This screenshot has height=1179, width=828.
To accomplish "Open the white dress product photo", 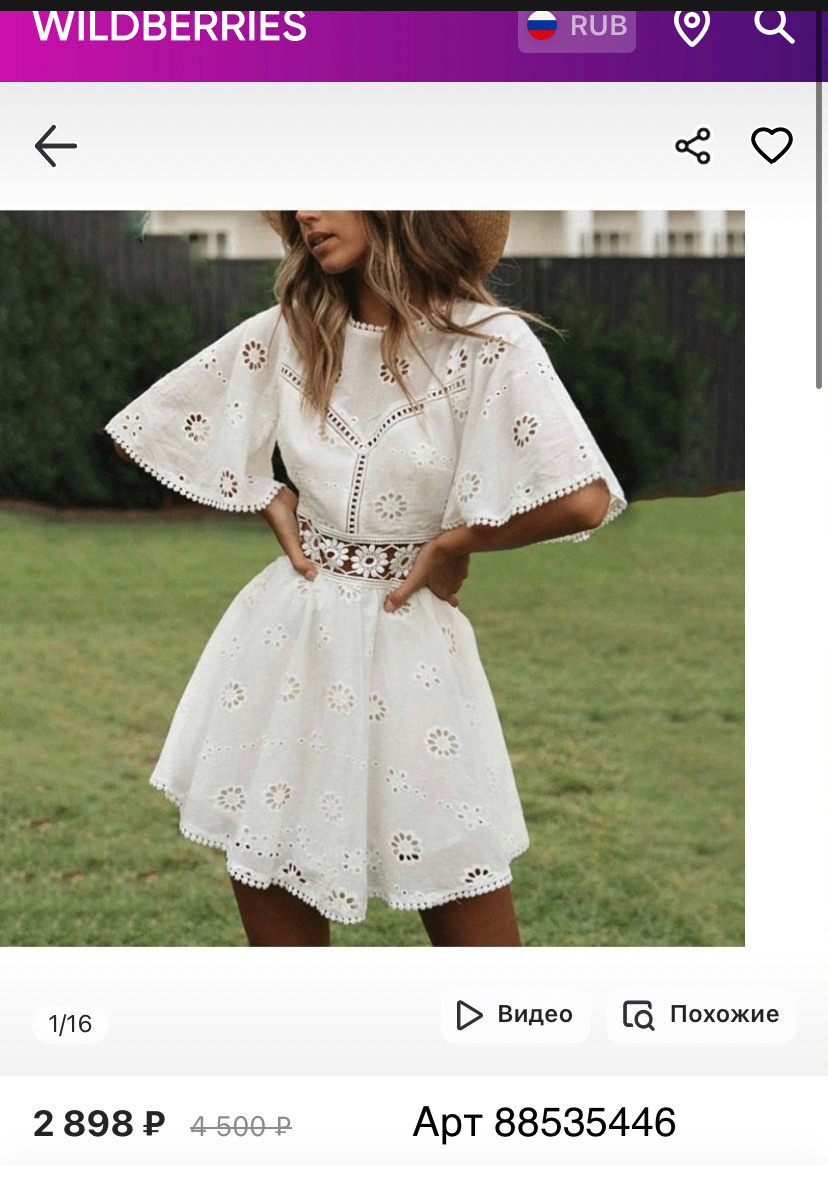I will coord(372,578).
